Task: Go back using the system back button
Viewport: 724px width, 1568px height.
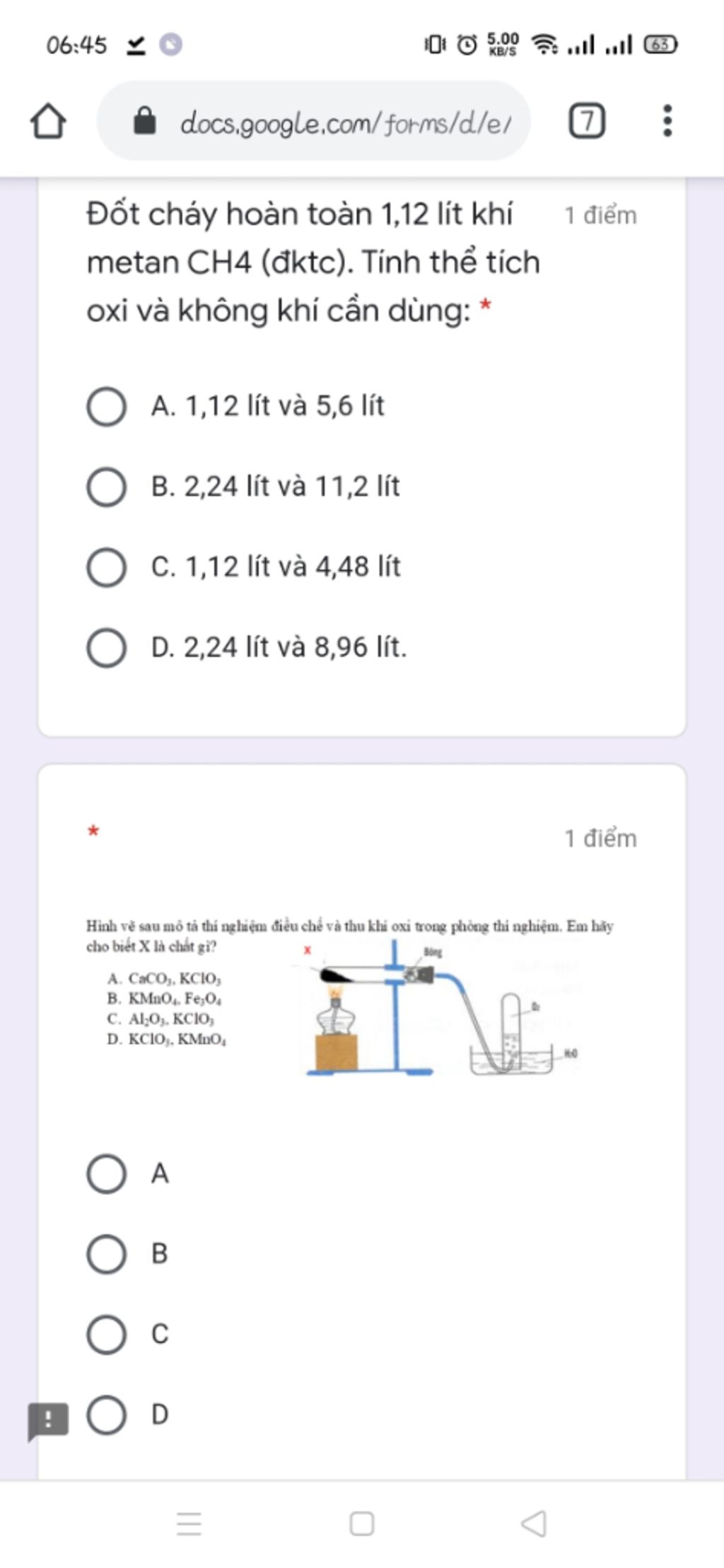Action: click(x=534, y=1523)
